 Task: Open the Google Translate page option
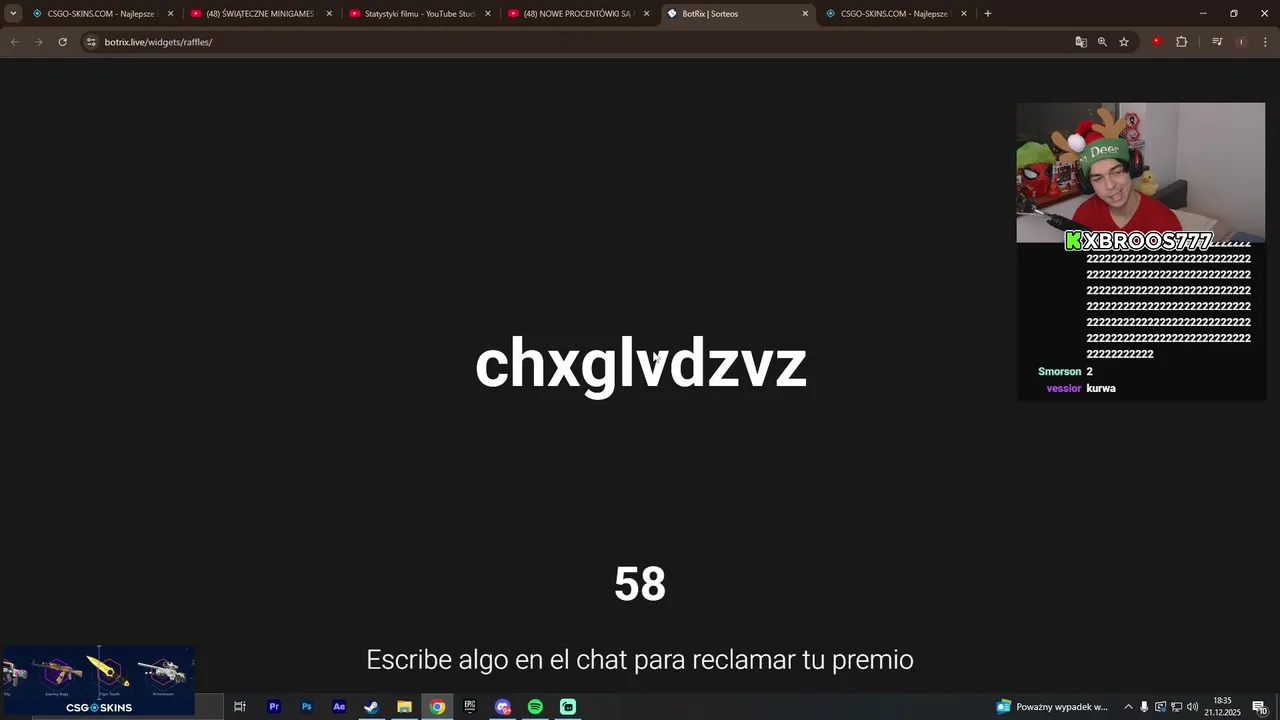click(1081, 42)
